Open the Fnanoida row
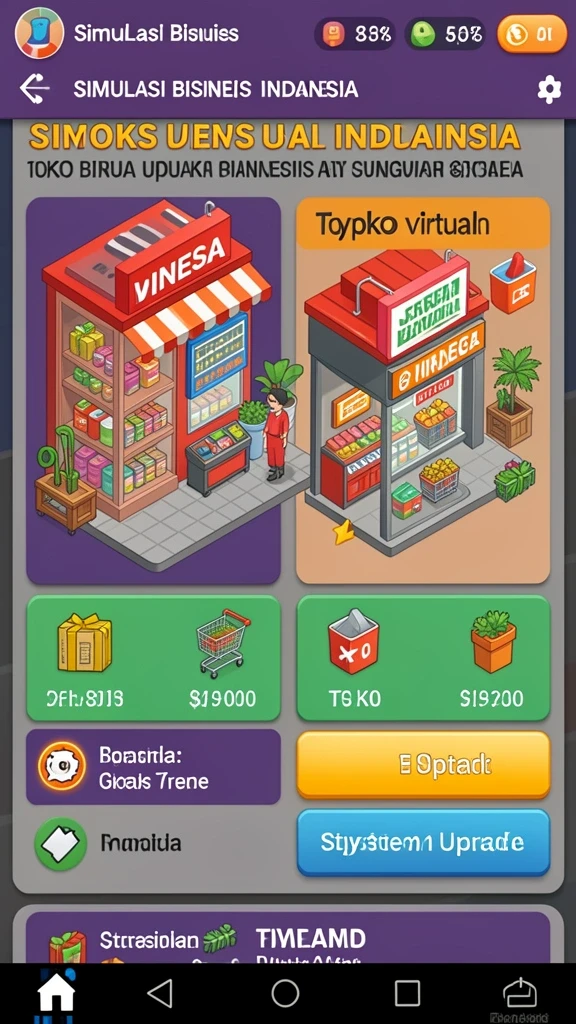Screen dimensions: 576x1024 pyautogui.click(x=153, y=843)
